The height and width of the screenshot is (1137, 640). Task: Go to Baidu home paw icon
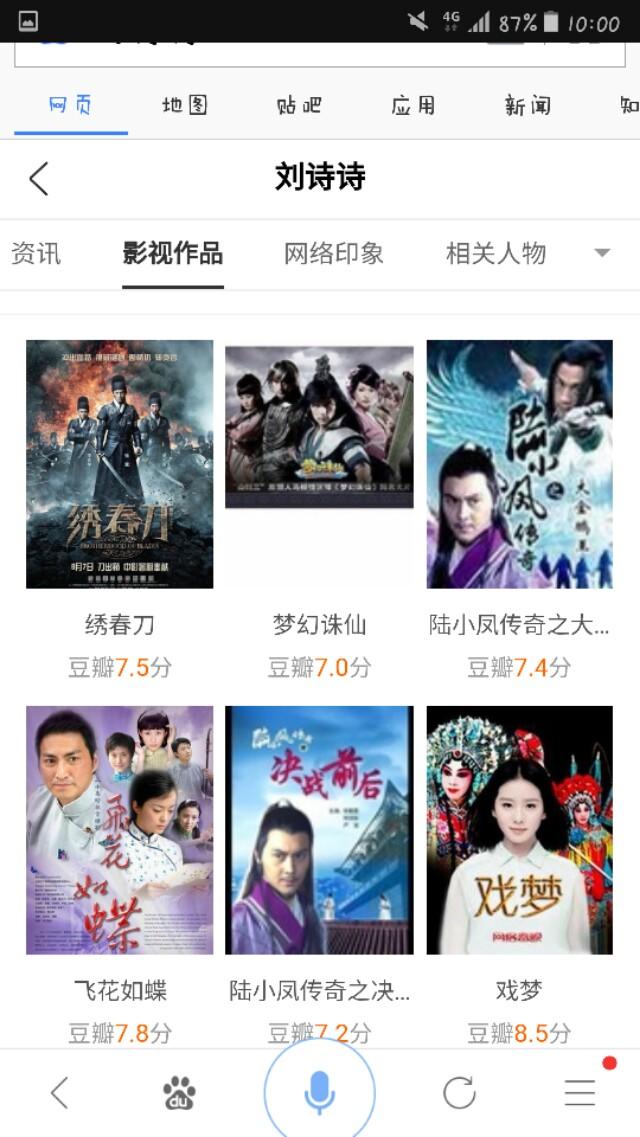[x=180, y=1093]
